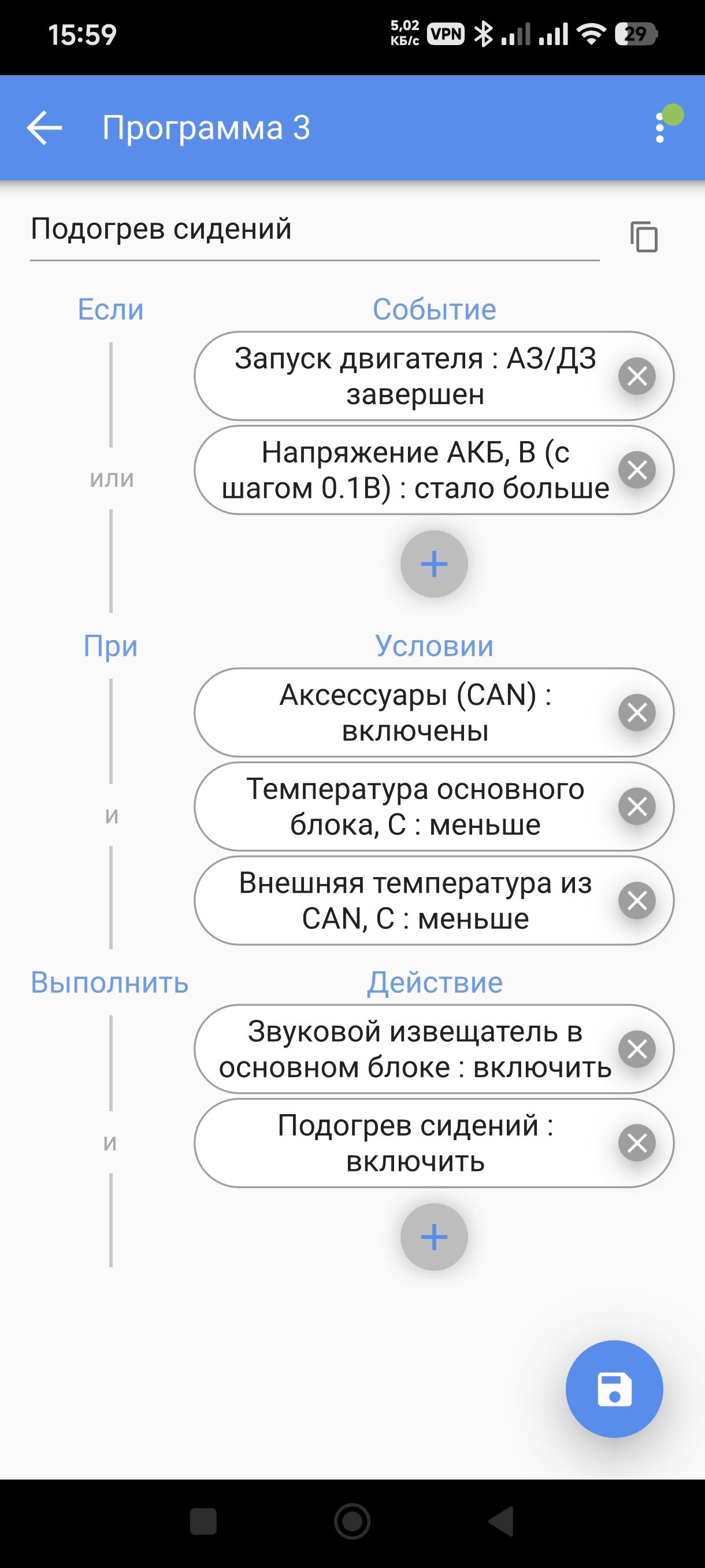Delete the Звуковой извещатель action
The width and height of the screenshot is (705, 1568).
(x=637, y=1049)
